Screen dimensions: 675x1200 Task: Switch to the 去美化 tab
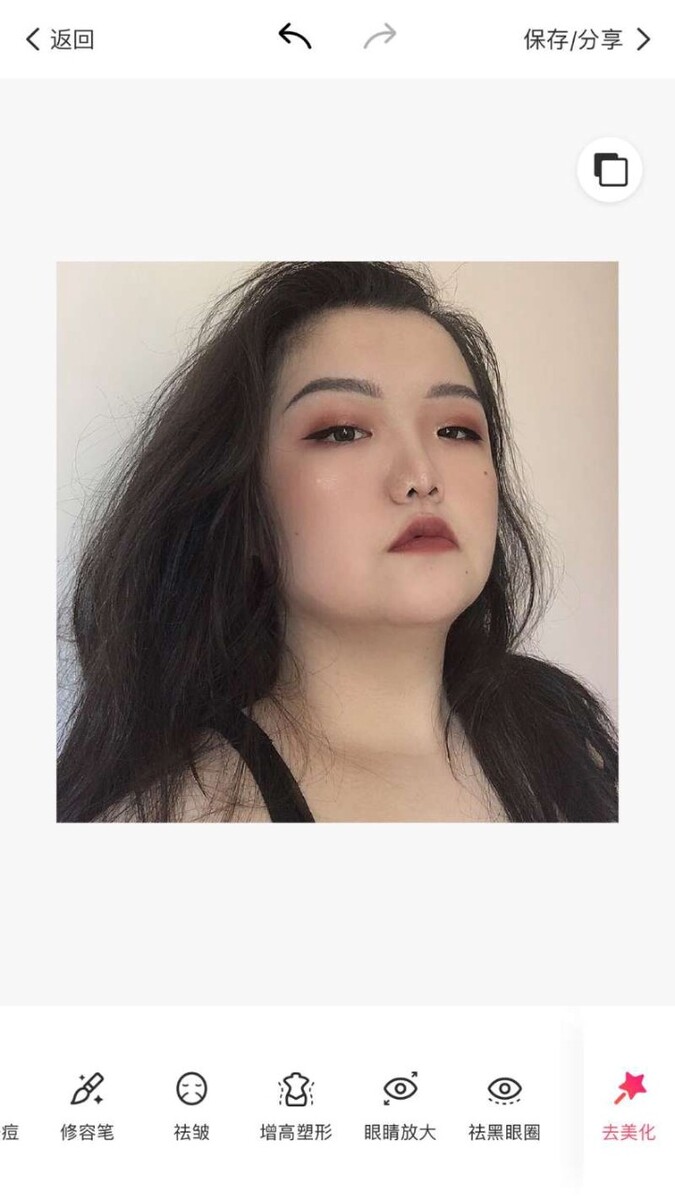pos(629,1107)
